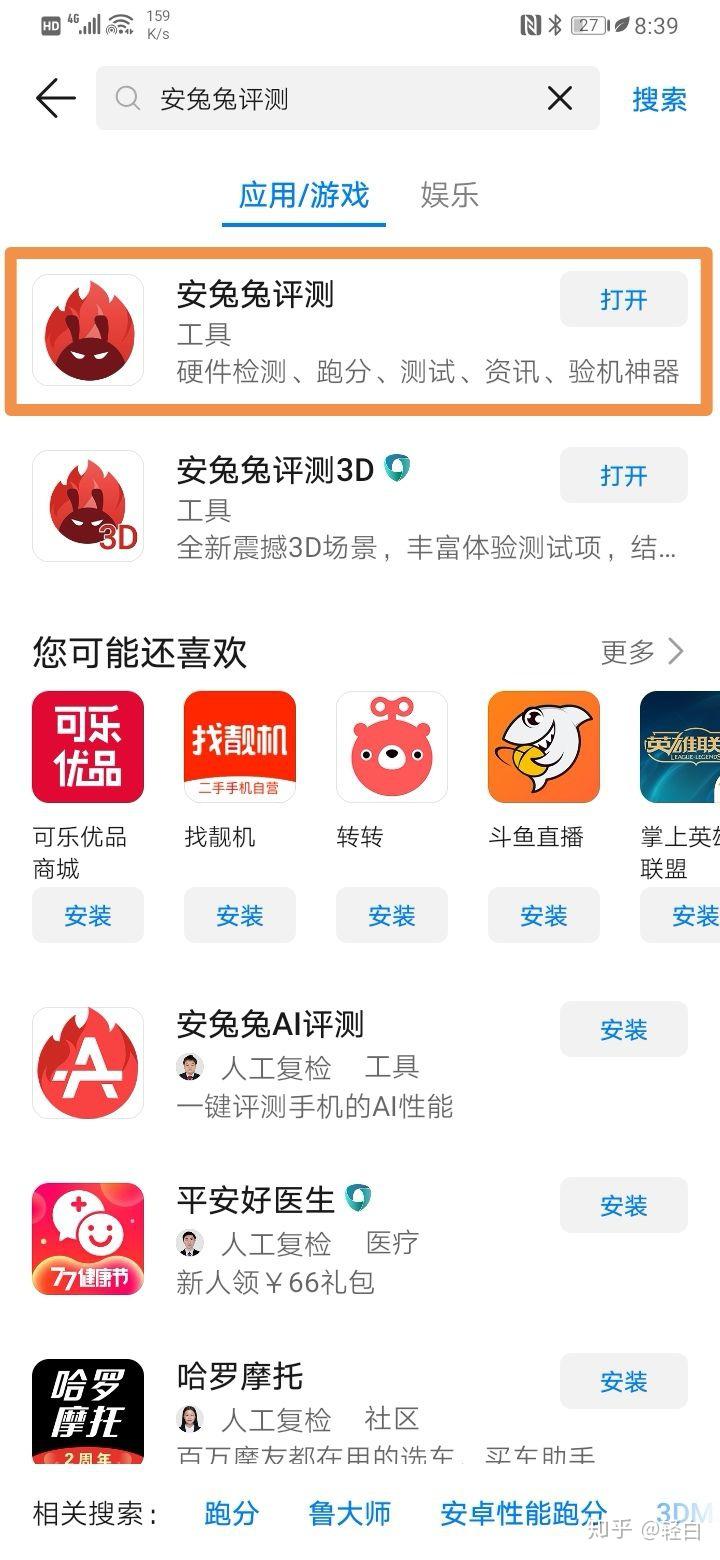
Task: Search the related term 安卓性能跑分
Action: click(x=523, y=1513)
